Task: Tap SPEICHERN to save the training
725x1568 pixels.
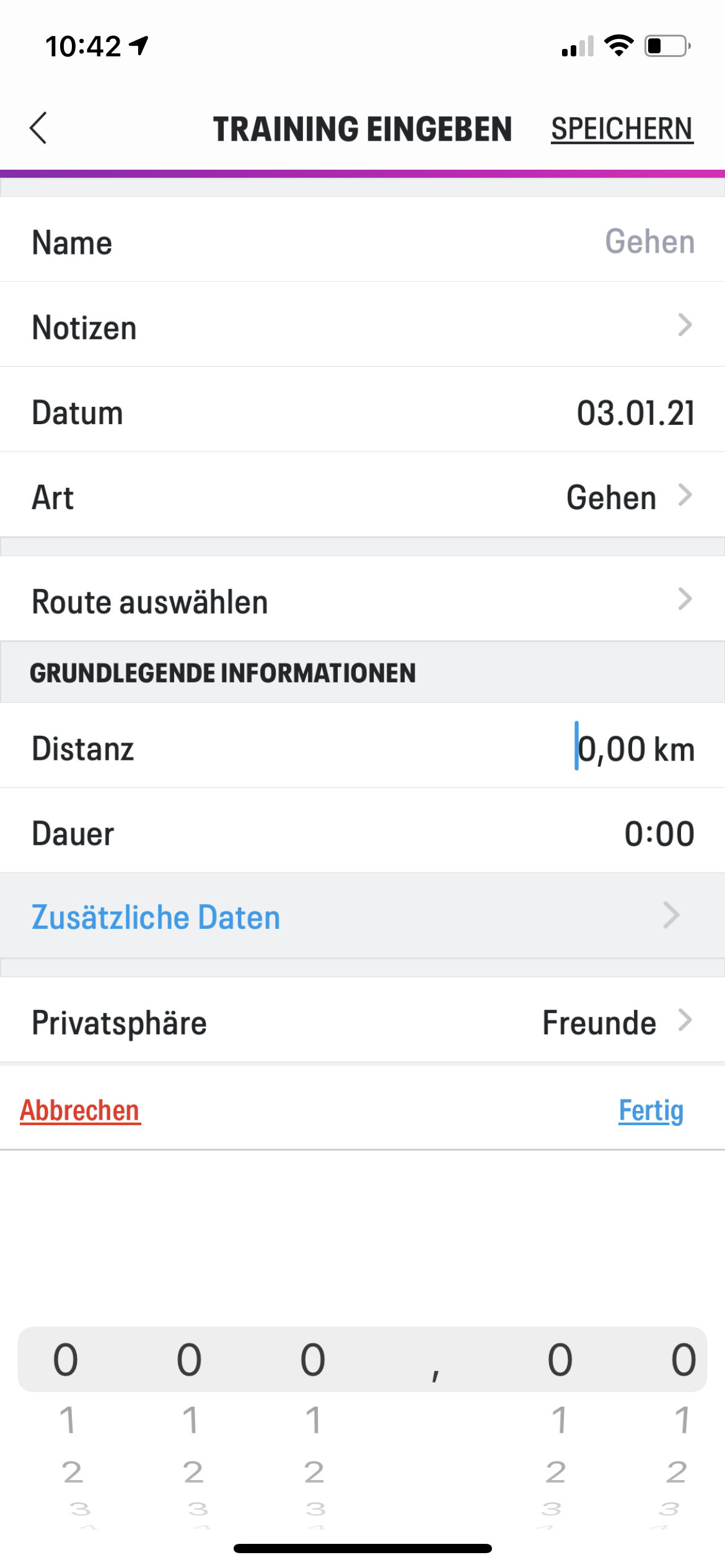Action: coord(622,129)
